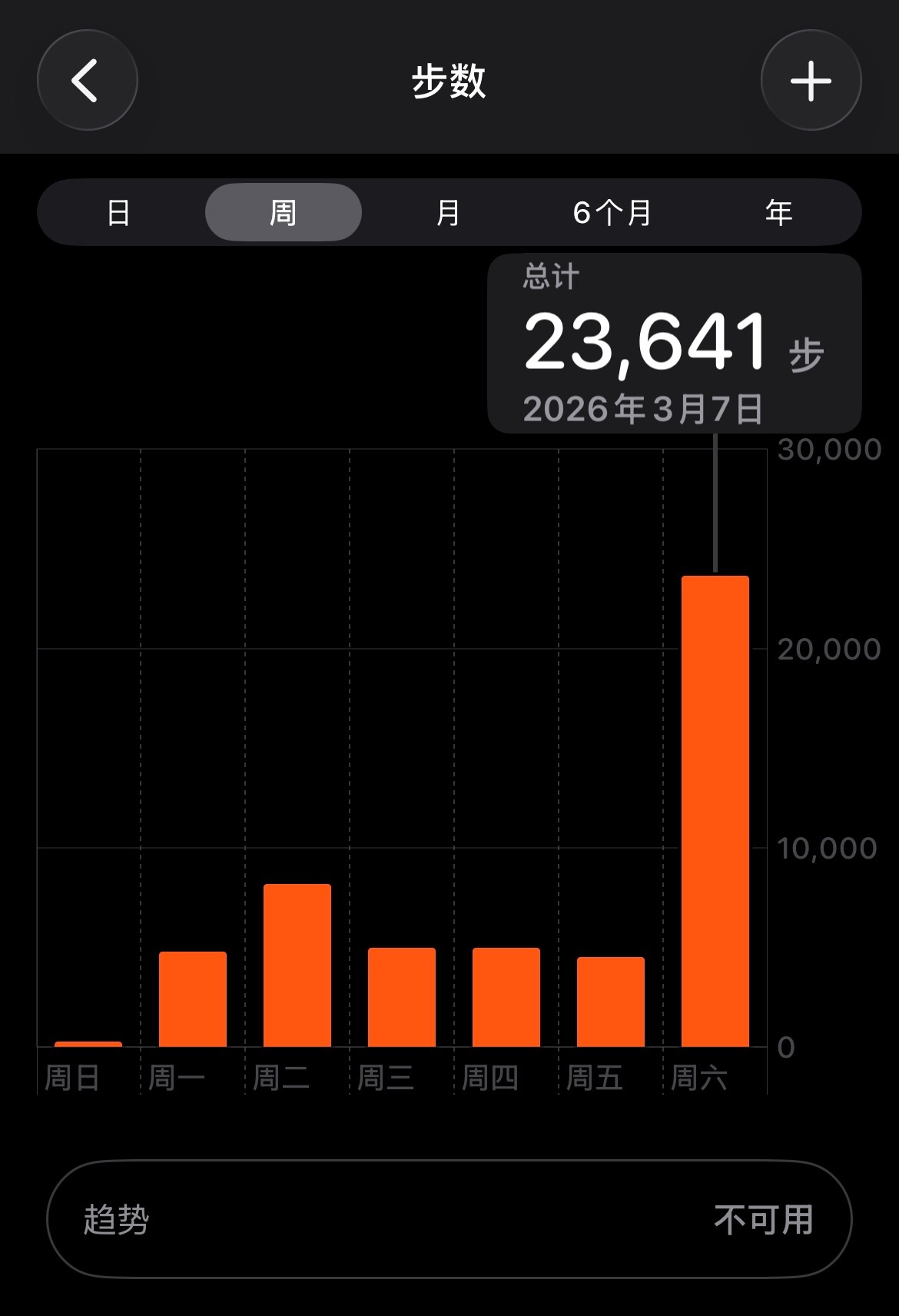The width and height of the screenshot is (899, 1316).
Task: Switch to the 月 view
Action: click(x=448, y=212)
